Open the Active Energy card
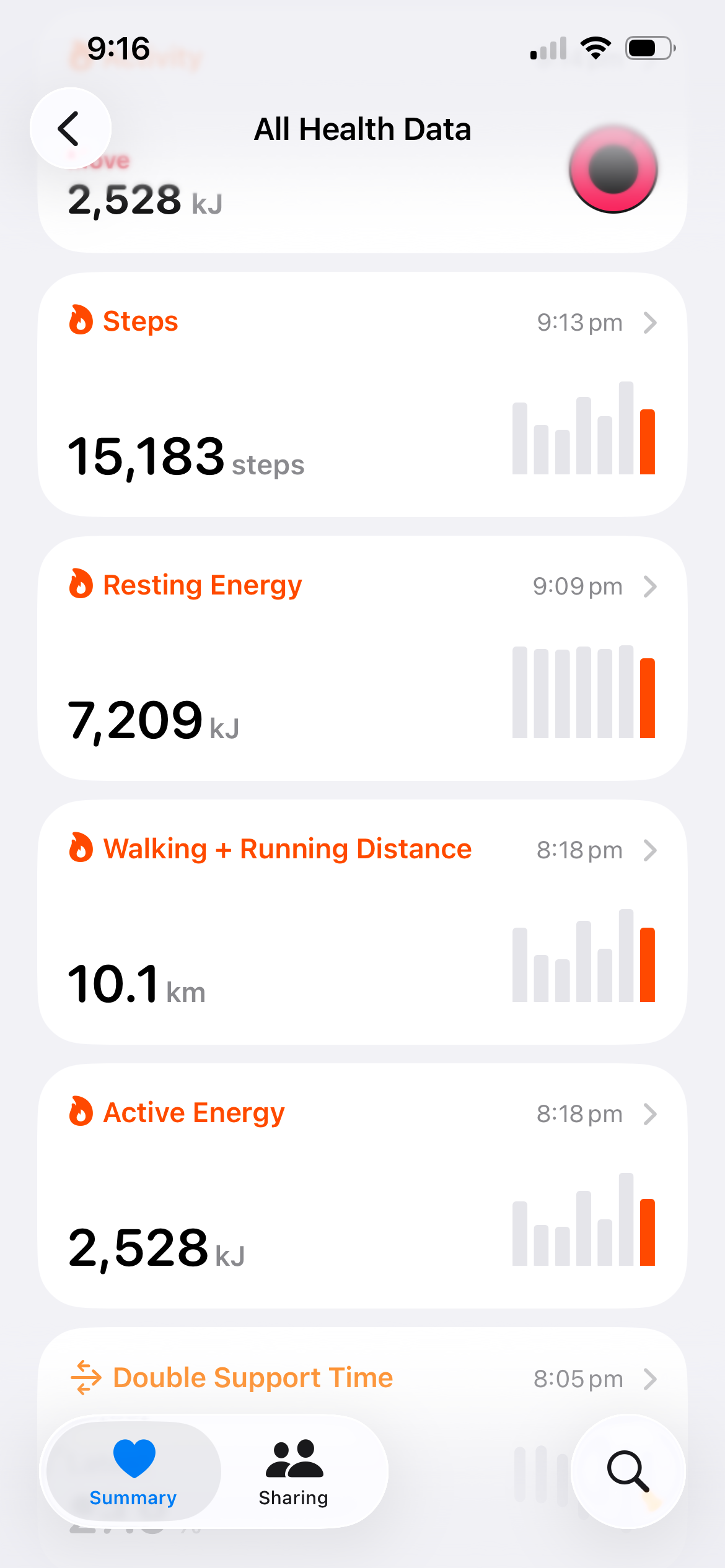 pos(362,1185)
